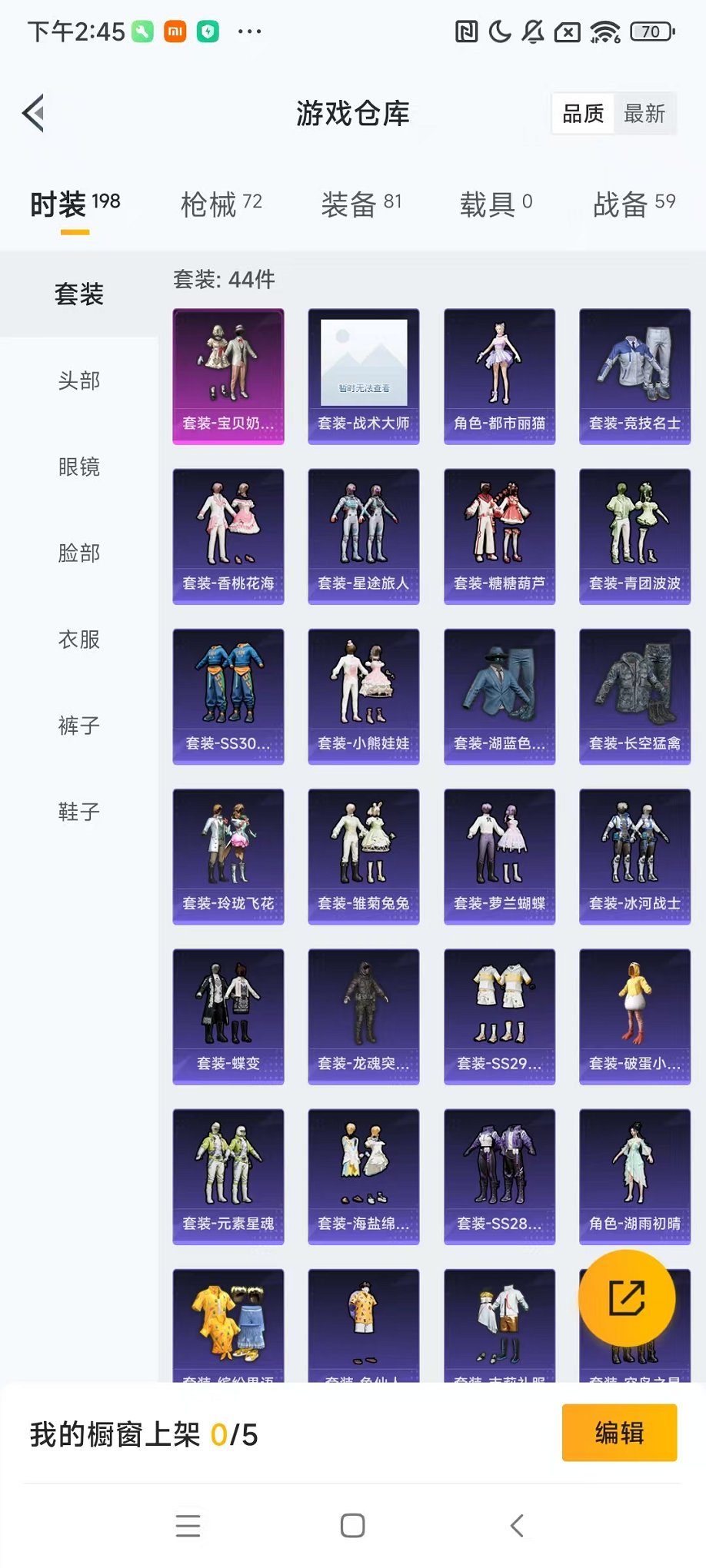Open the 套装-糖糖葫芦 outfit
Screen dimensions: 706x1568
pos(499,536)
